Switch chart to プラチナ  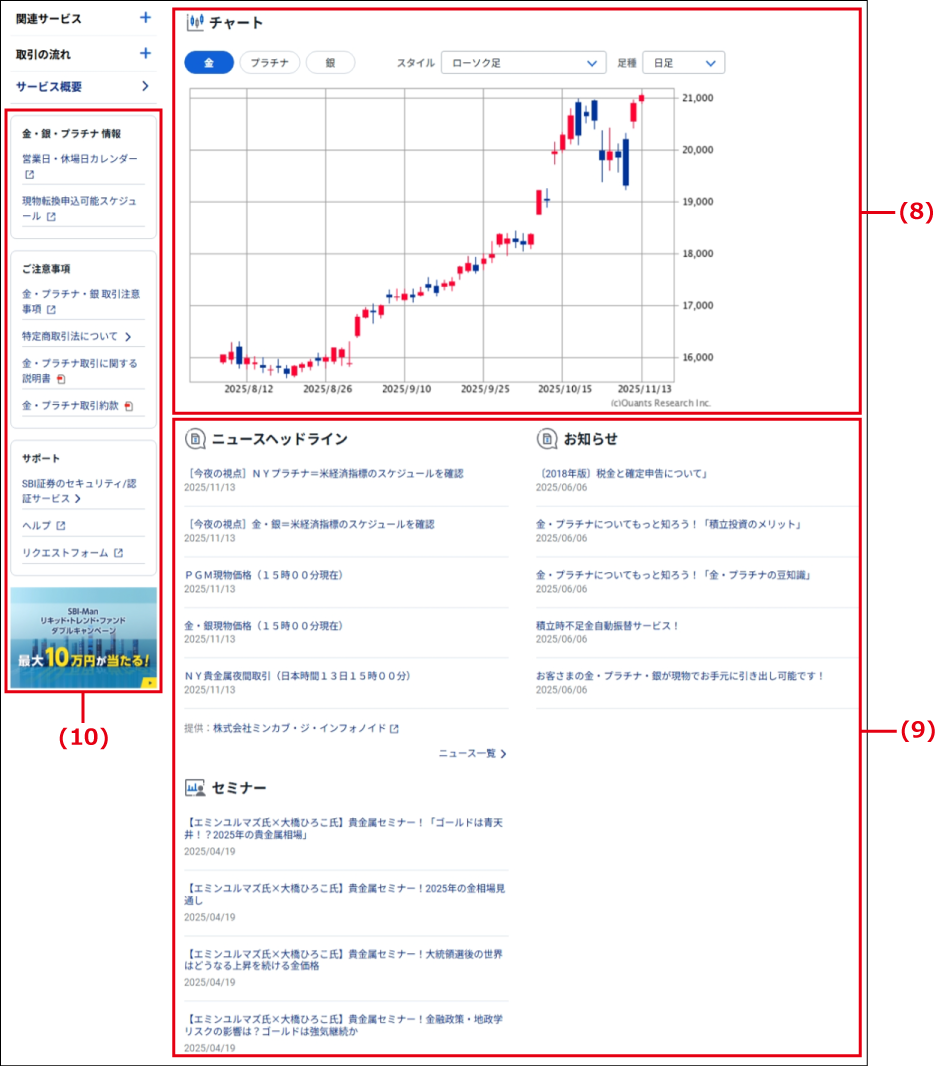click(269, 63)
